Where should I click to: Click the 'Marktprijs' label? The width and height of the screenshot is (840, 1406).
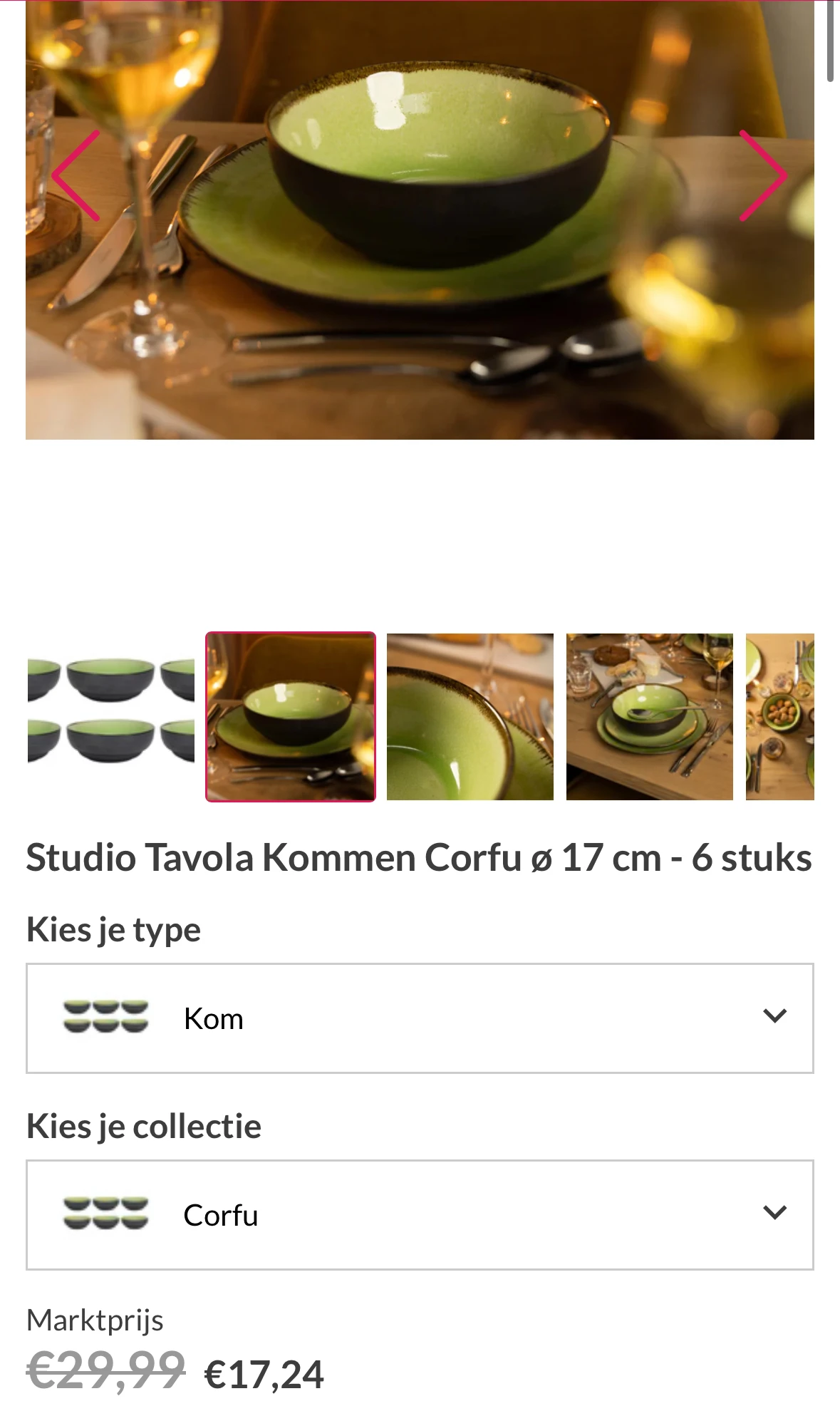[x=95, y=1319]
